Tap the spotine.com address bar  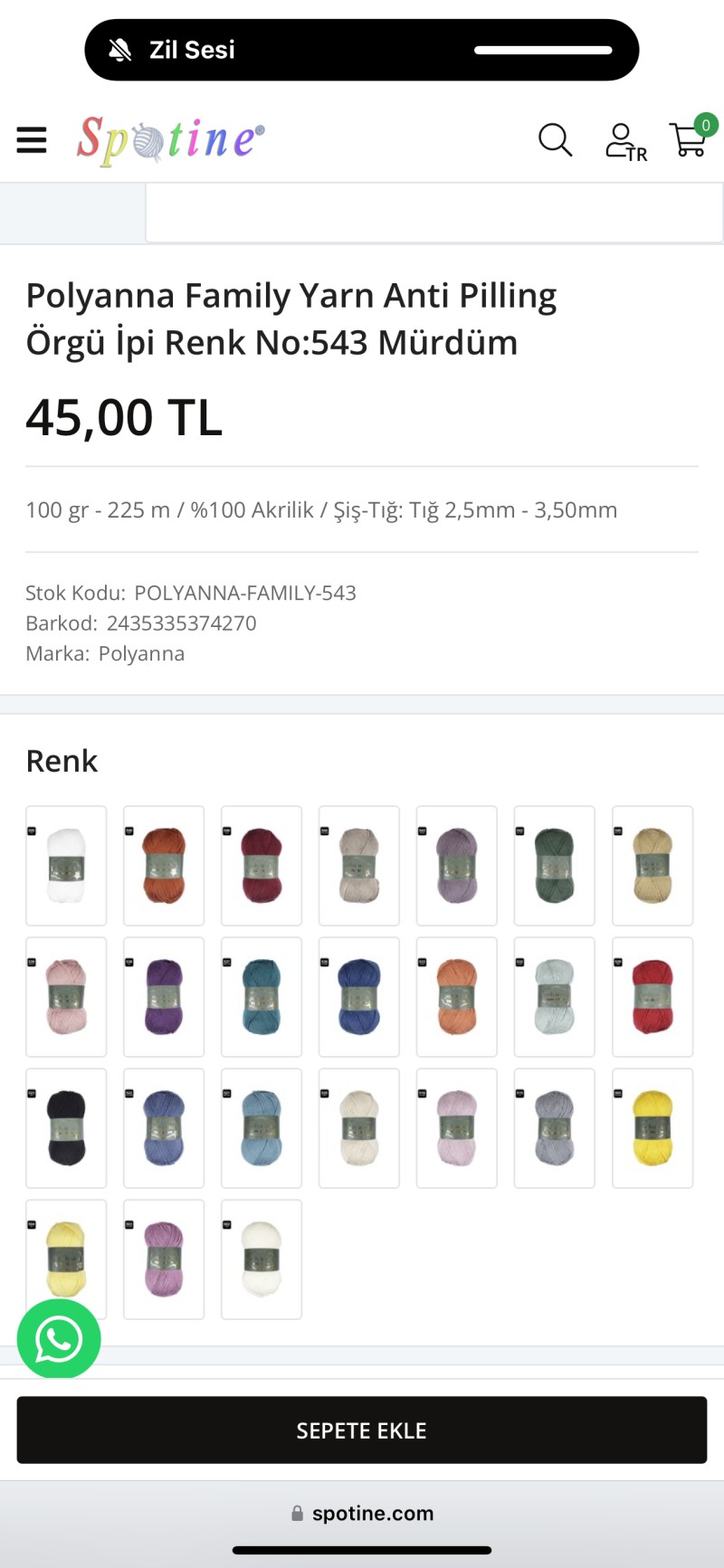click(x=362, y=1513)
